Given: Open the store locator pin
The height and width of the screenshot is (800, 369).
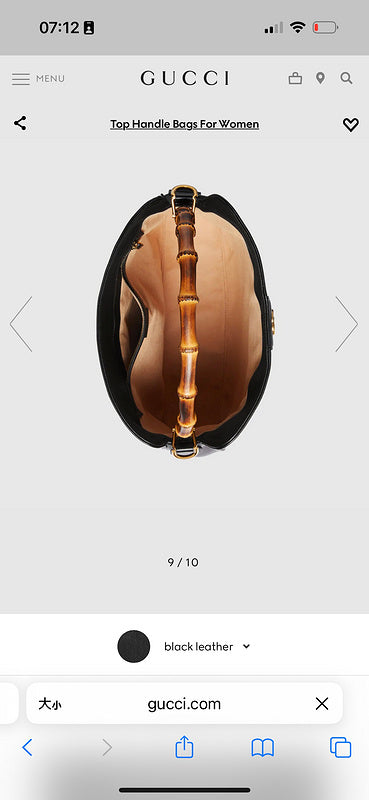Looking at the screenshot, I should tap(320, 79).
